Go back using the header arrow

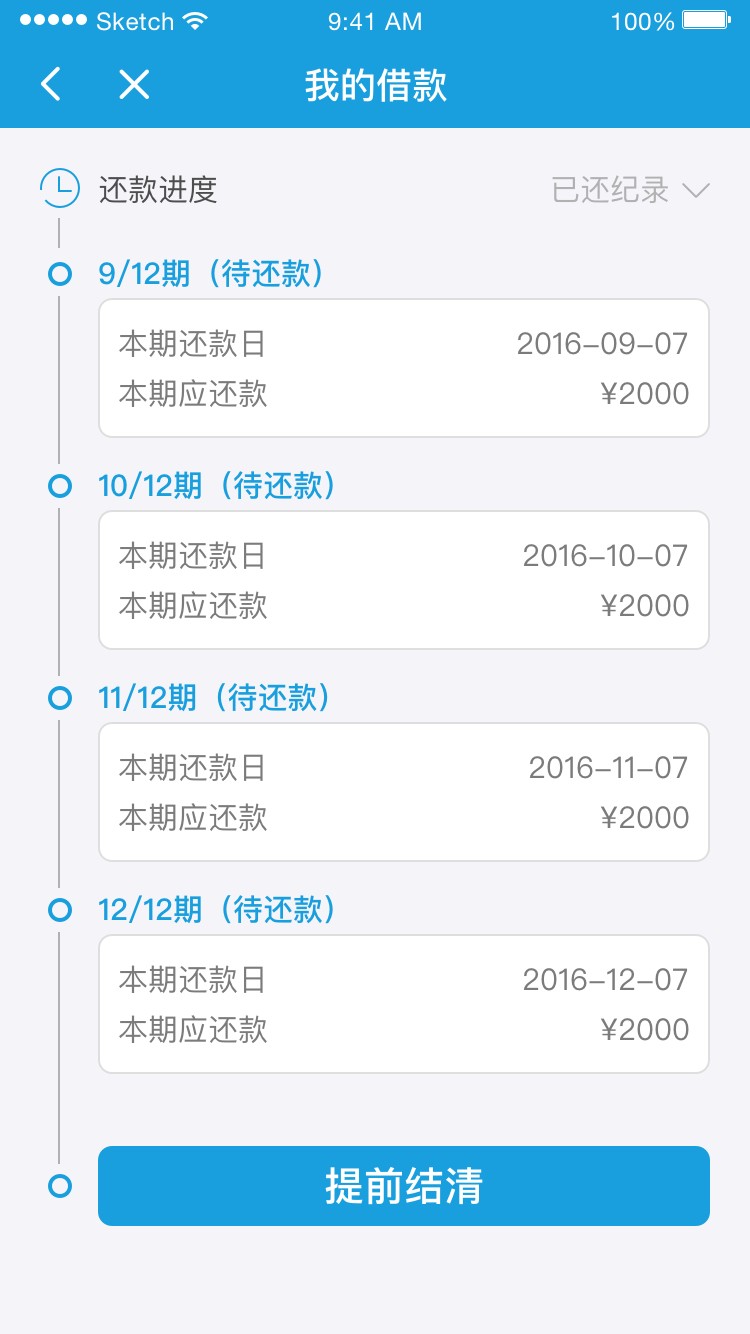pos(51,85)
